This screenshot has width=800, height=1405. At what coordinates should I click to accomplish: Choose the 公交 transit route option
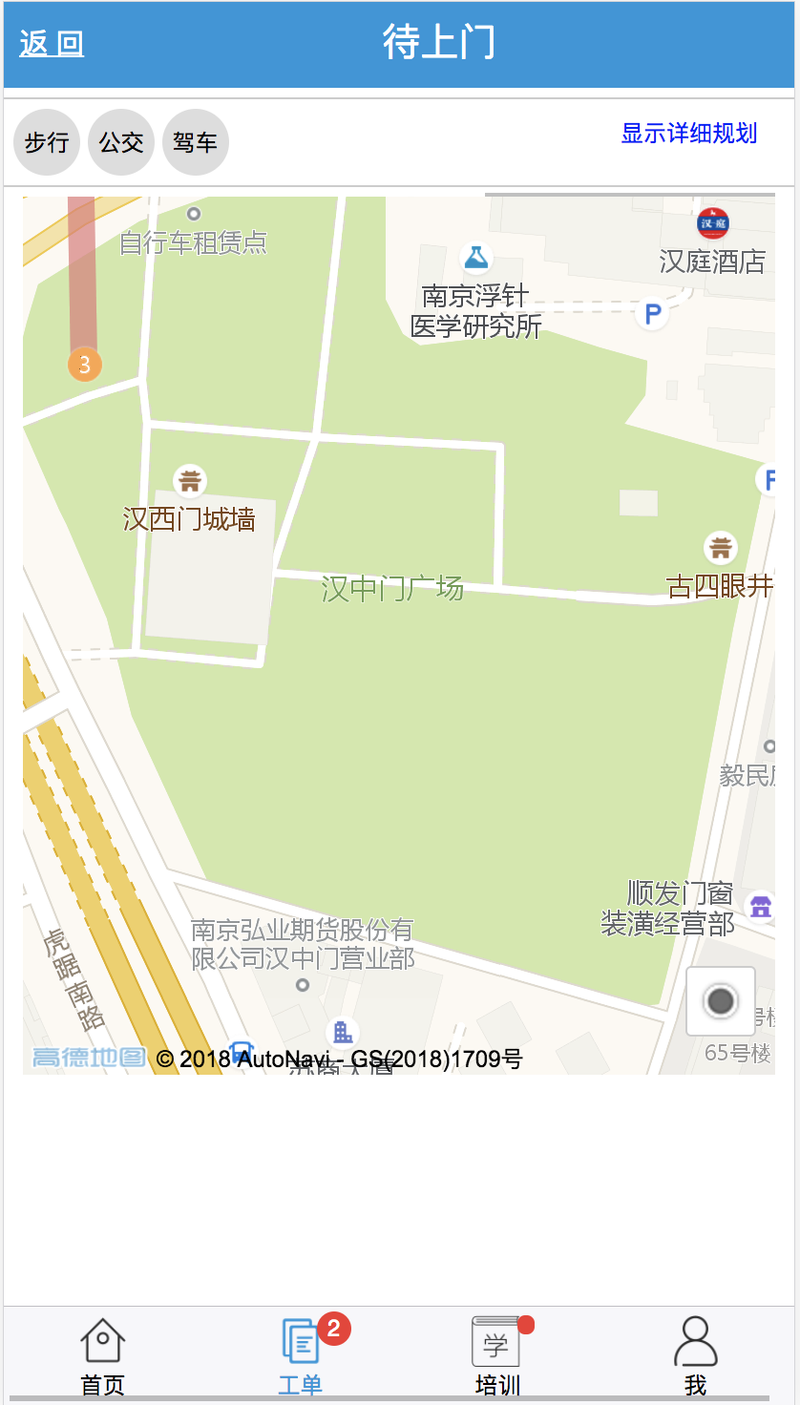[121, 142]
